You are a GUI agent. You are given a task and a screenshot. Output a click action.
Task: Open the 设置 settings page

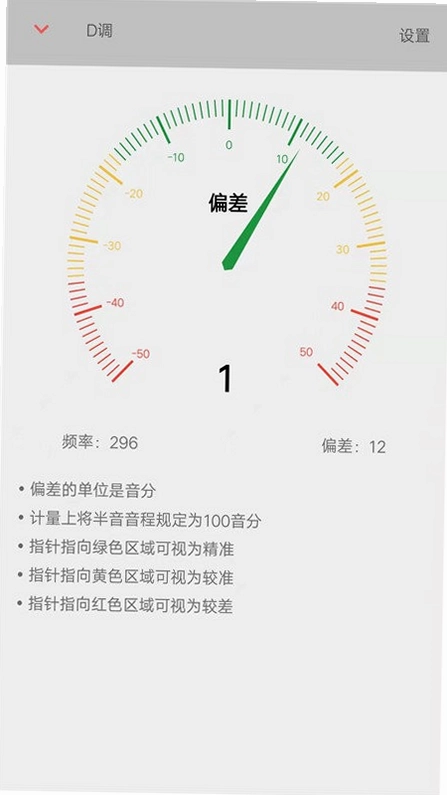414,36
